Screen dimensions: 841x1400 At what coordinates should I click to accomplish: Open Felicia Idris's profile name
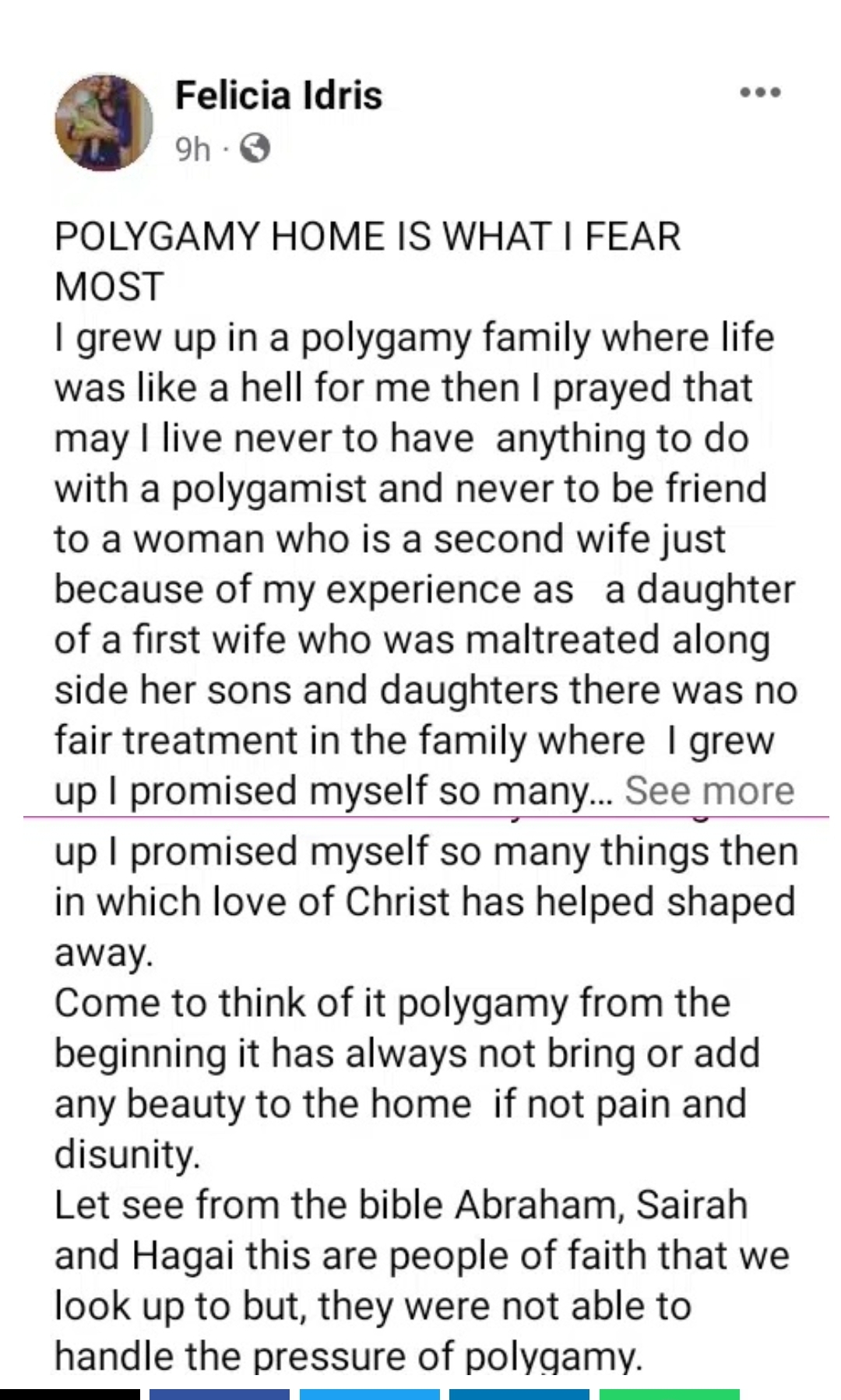pyautogui.click(x=279, y=96)
